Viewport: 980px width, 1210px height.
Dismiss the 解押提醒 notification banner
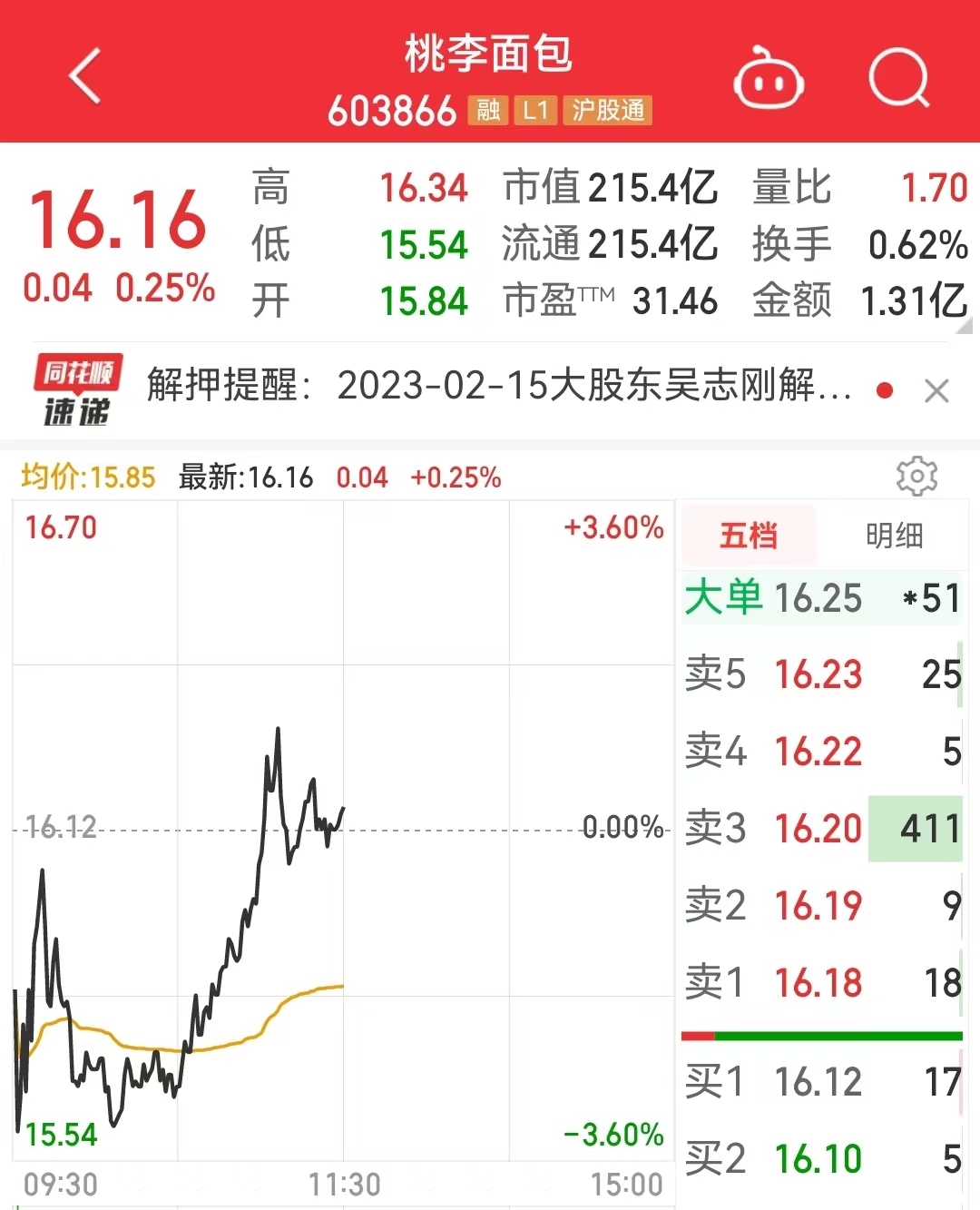[x=936, y=390]
